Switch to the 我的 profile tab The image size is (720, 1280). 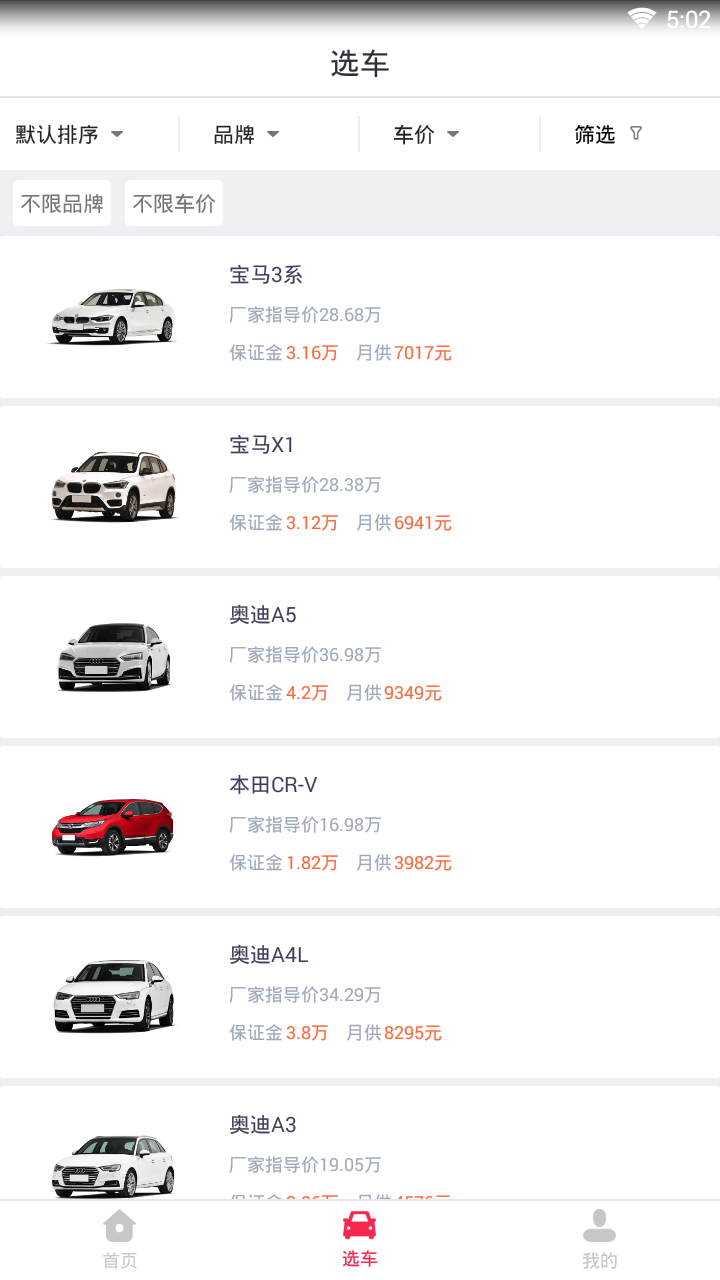pyautogui.click(x=599, y=1240)
